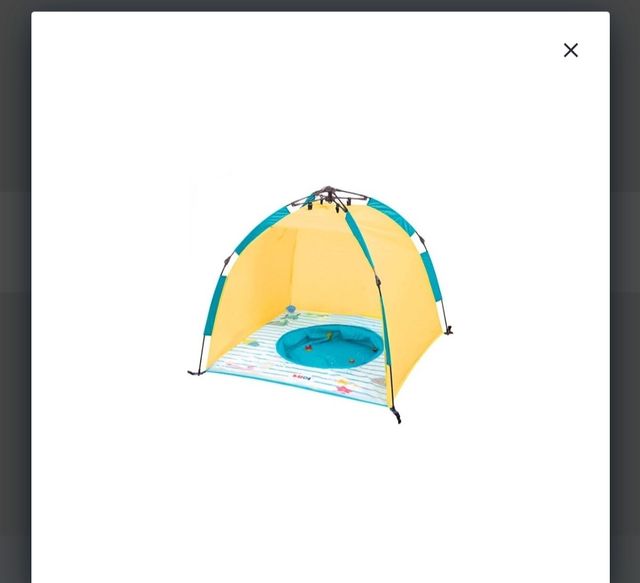Close the product image popup
The width and height of the screenshot is (640, 583).
tap(570, 50)
